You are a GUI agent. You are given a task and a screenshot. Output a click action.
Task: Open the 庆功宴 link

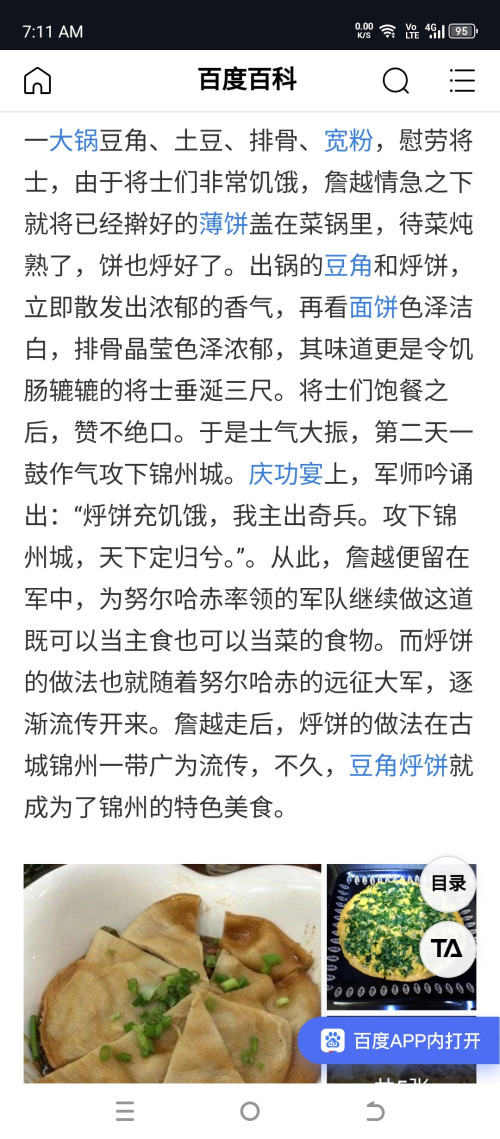[286, 474]
